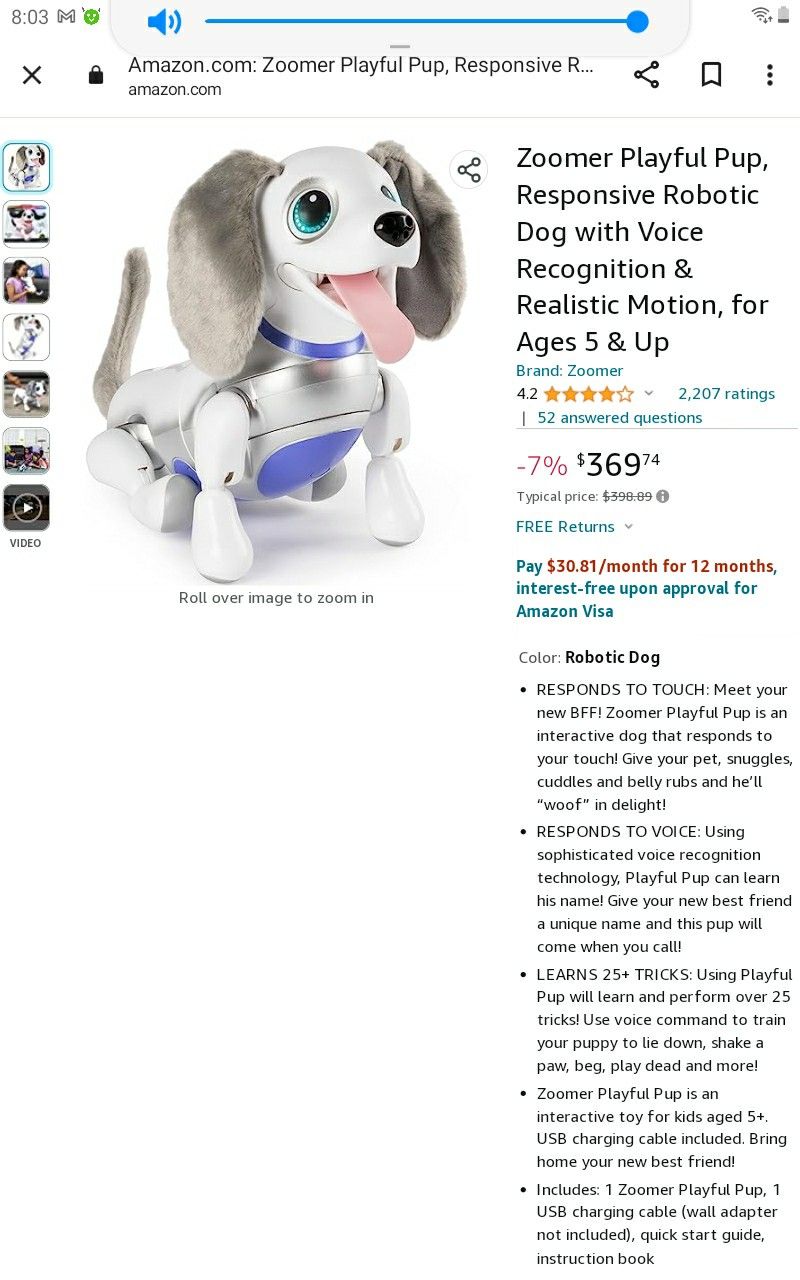This screenshot has height=1280, width=800.
Task: View 52 answered questions
Action: coord(620,418)
